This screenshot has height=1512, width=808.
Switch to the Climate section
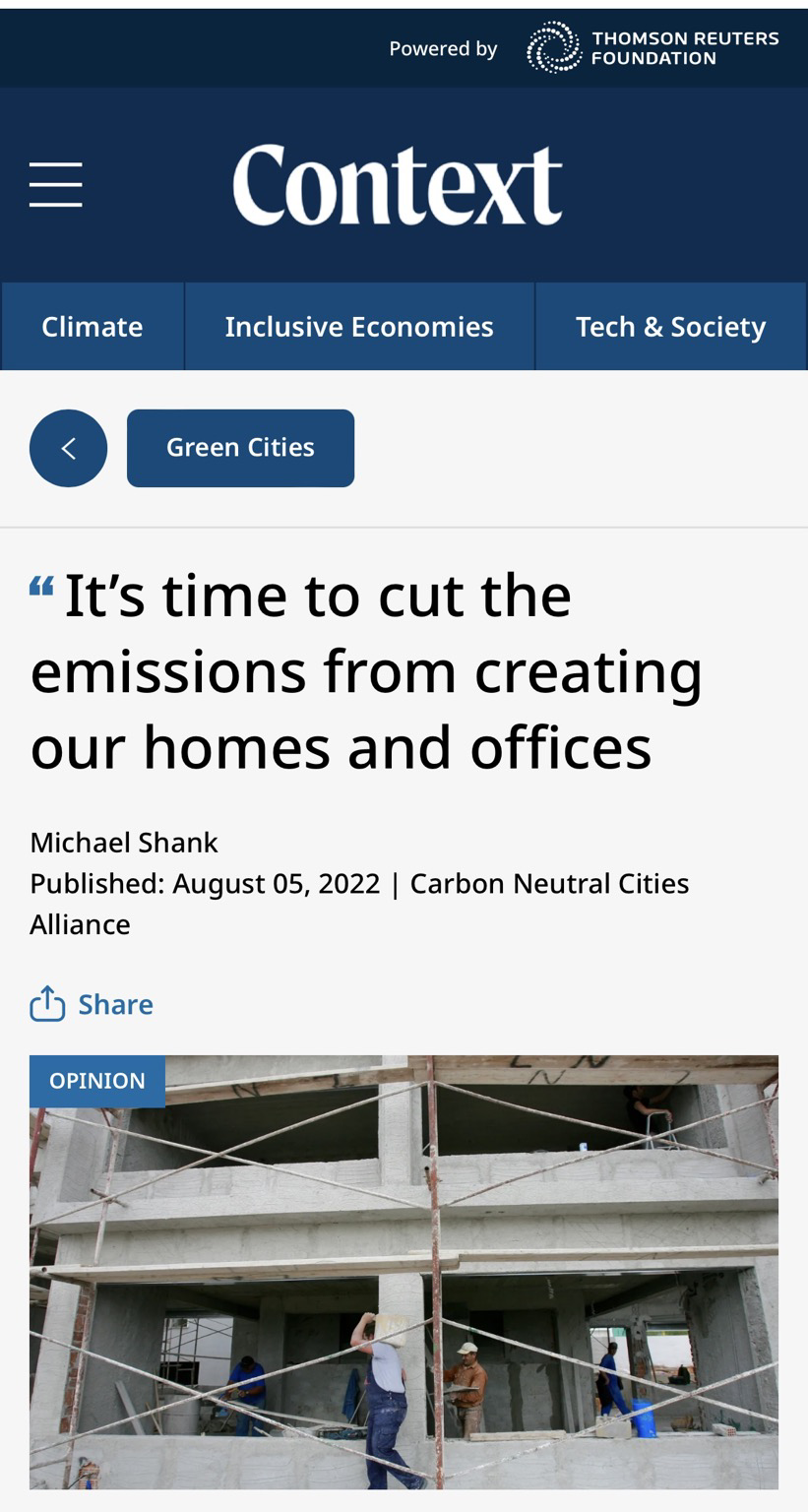point(93,327)
